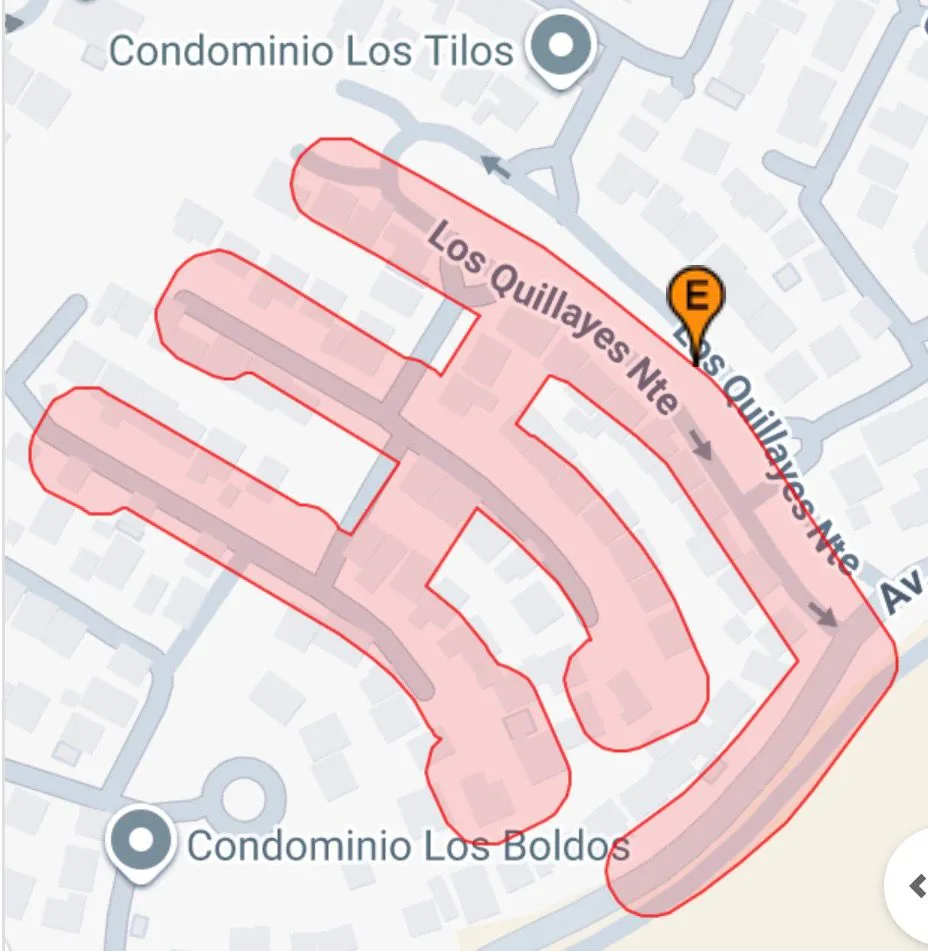Open the Condominio Los Tilos place pin

click(561, 47)
